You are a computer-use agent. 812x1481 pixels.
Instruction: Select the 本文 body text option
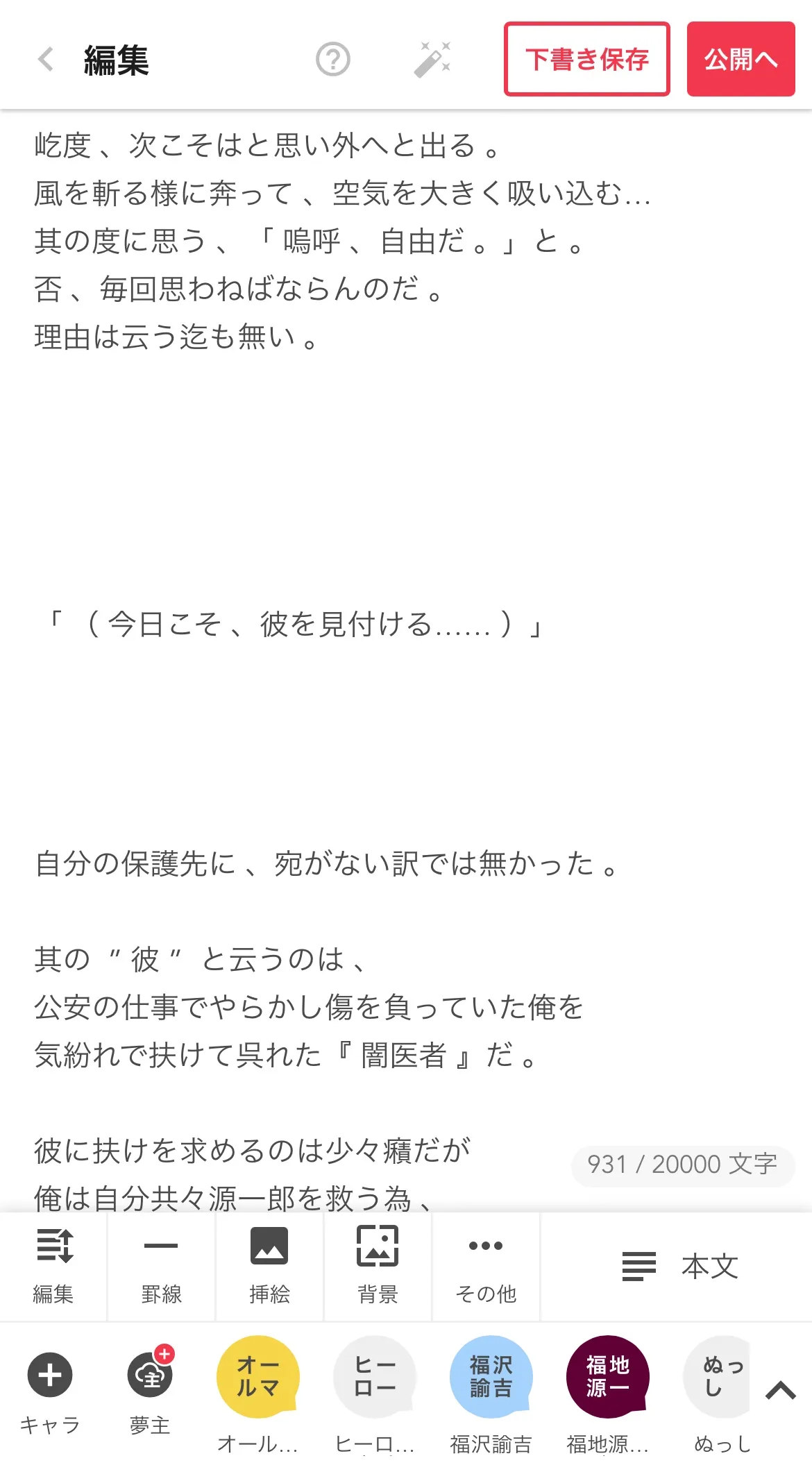679,1267
